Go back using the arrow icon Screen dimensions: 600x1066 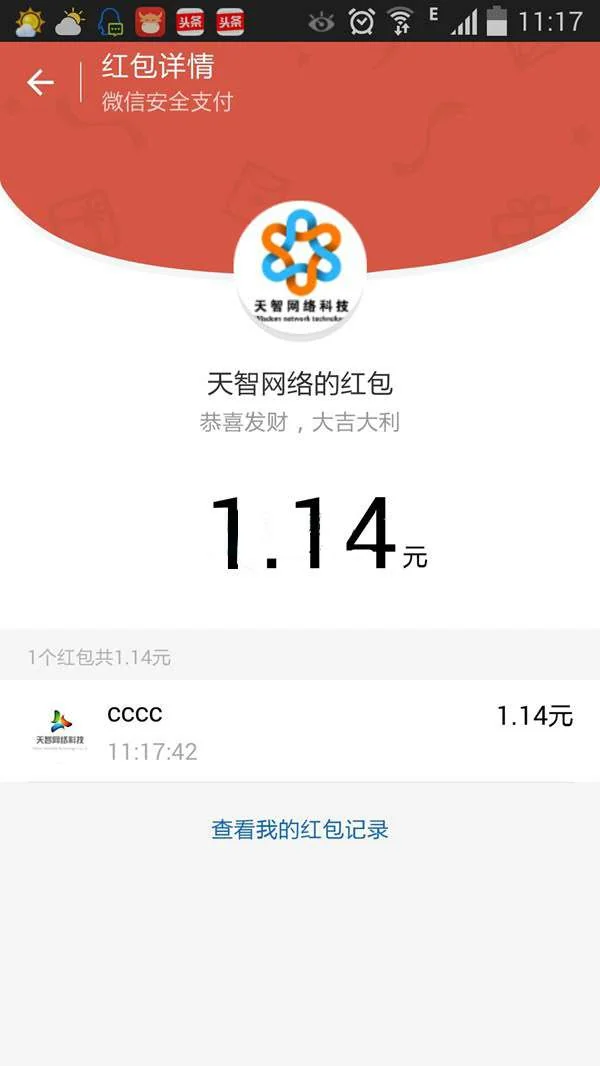pos(40,82)
